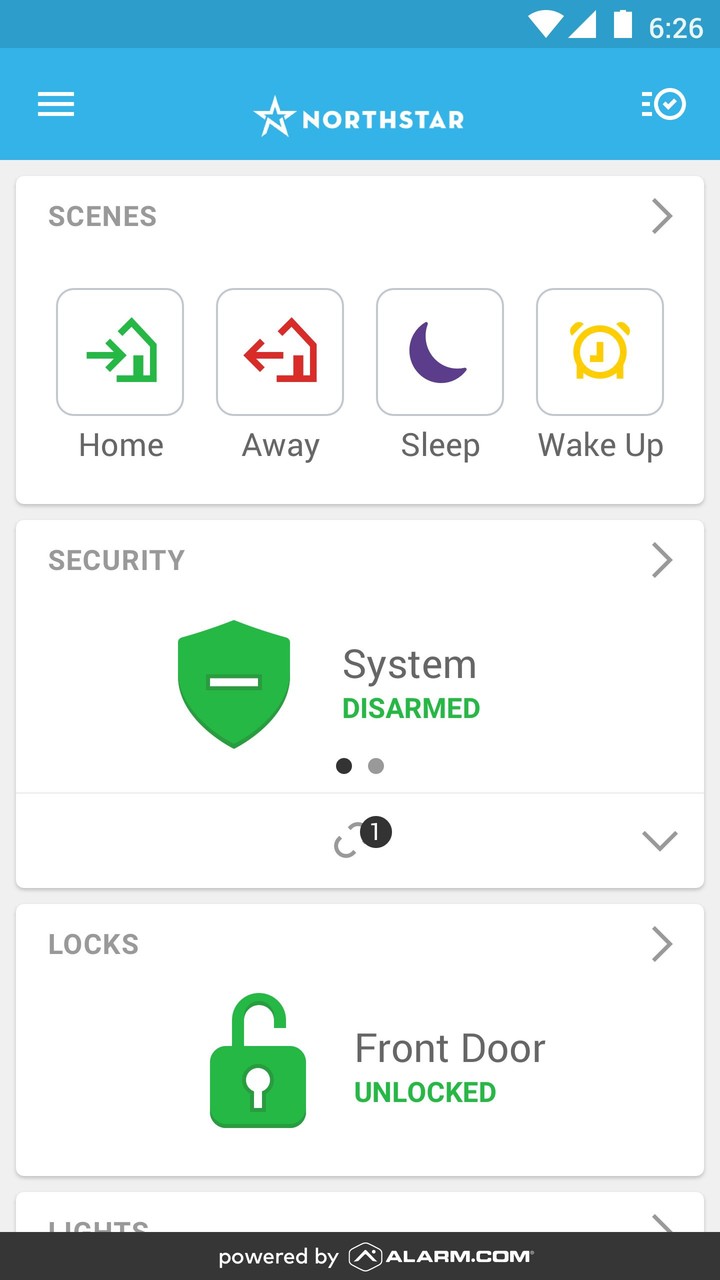Expand the Scenes section chevron
Image resolution: width=720 pixels, height=1280 pixels.
[662, 216]
